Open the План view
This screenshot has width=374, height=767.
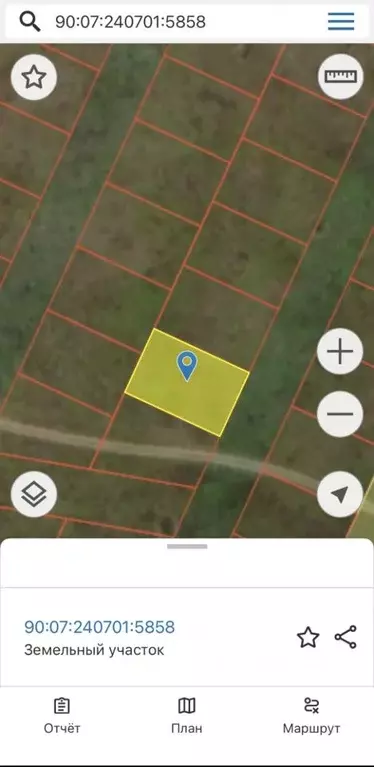[187, 716]
